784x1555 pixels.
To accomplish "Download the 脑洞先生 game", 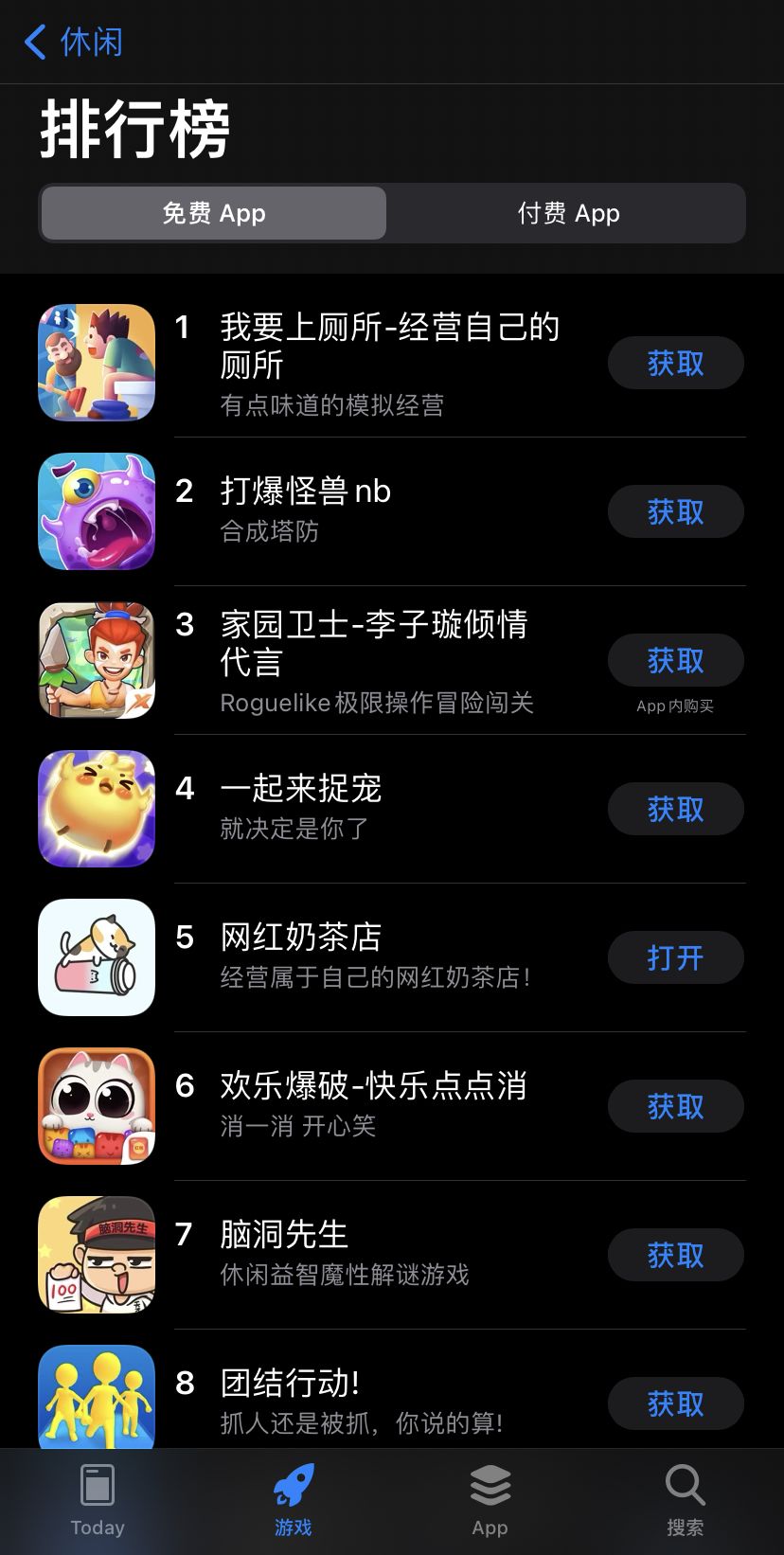I will click(675, 1254).
